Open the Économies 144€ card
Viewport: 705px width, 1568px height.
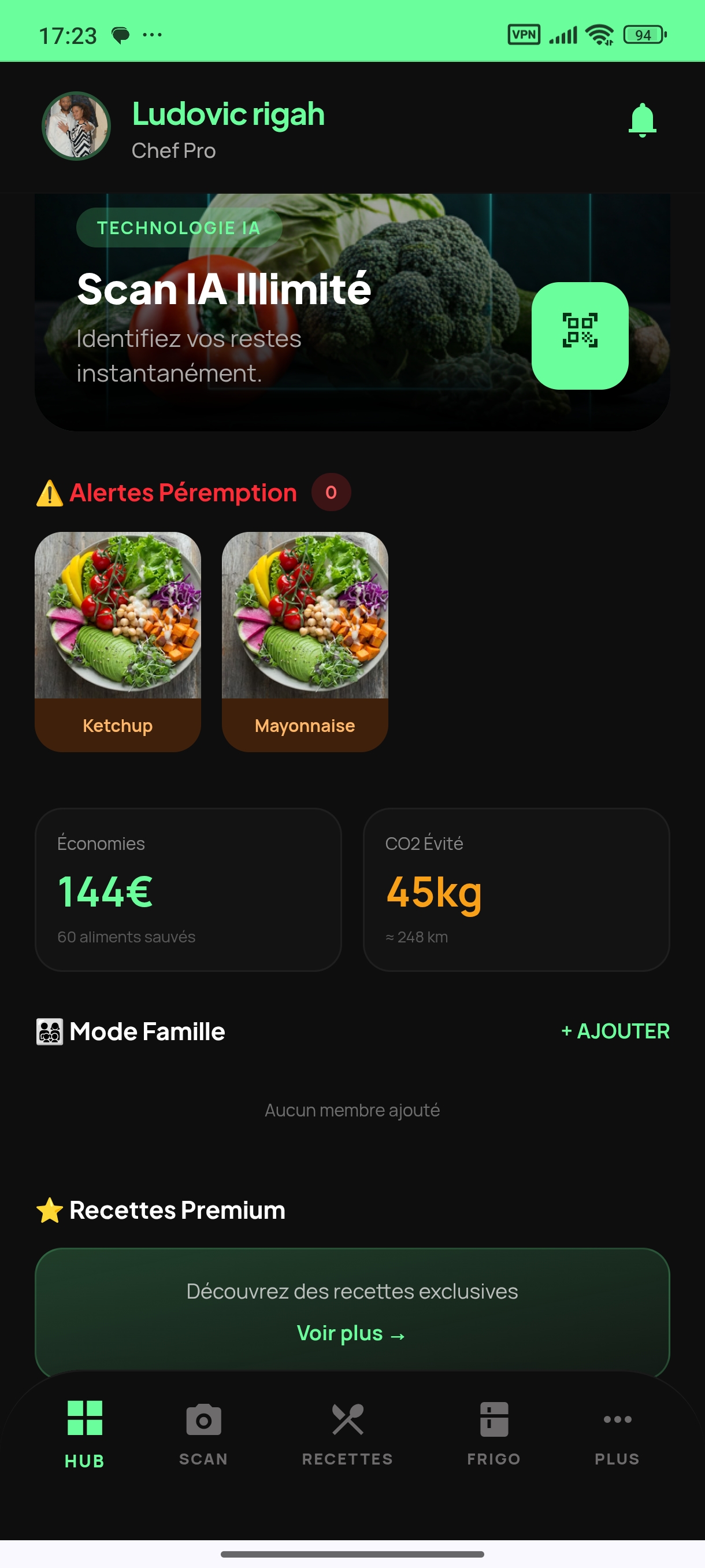tap(188, 889)
